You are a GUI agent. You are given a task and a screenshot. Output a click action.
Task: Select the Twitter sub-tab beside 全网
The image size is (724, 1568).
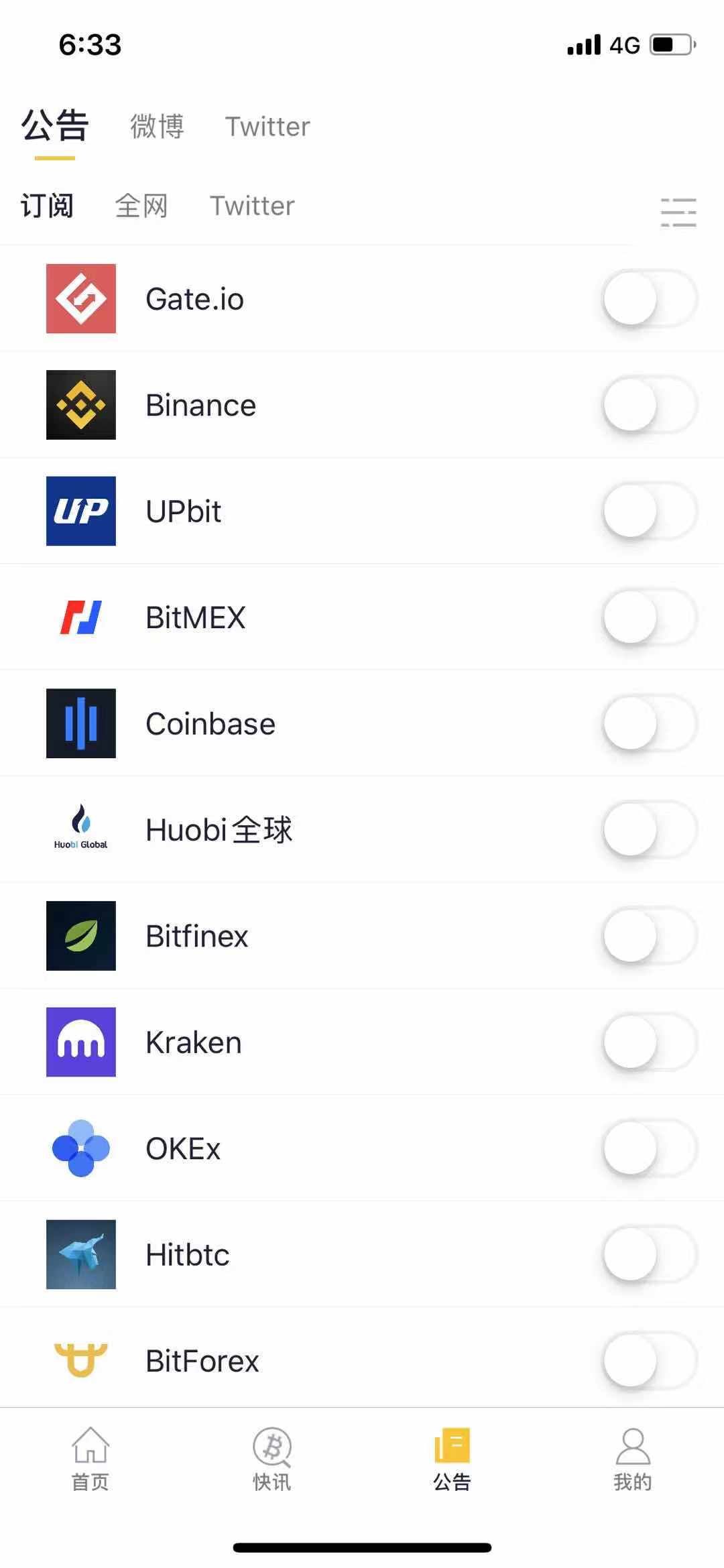(x=252, y=206)
